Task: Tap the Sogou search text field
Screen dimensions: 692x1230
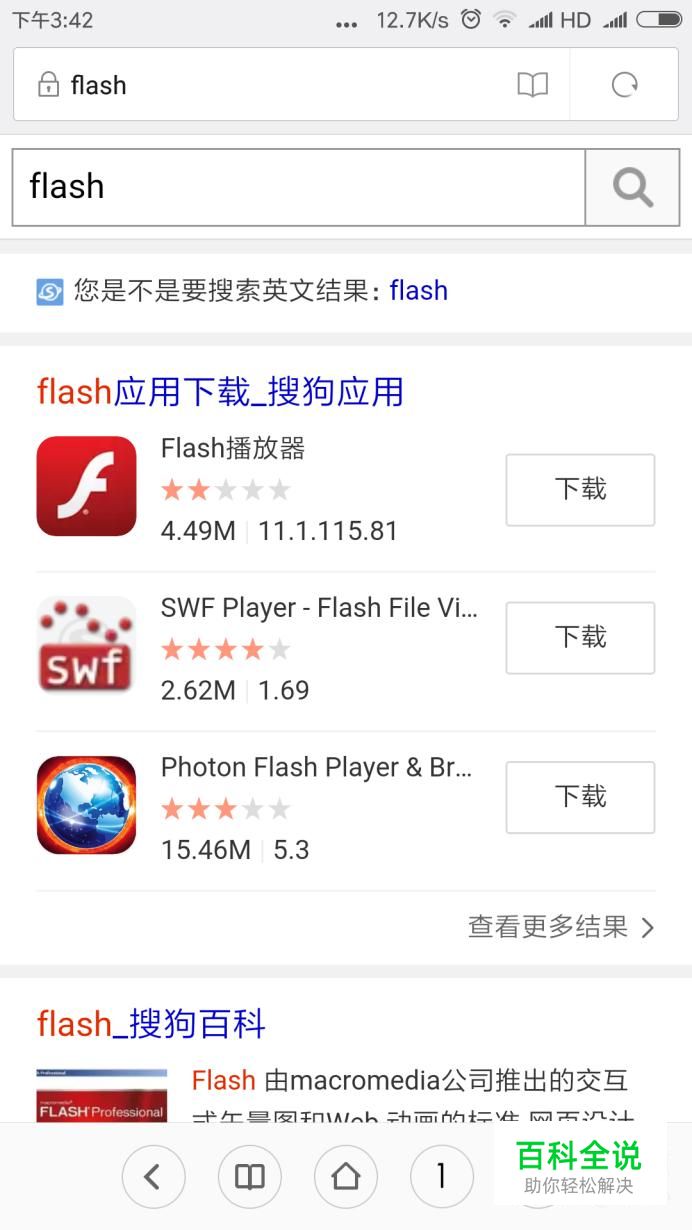Action: tap(298, 187)
